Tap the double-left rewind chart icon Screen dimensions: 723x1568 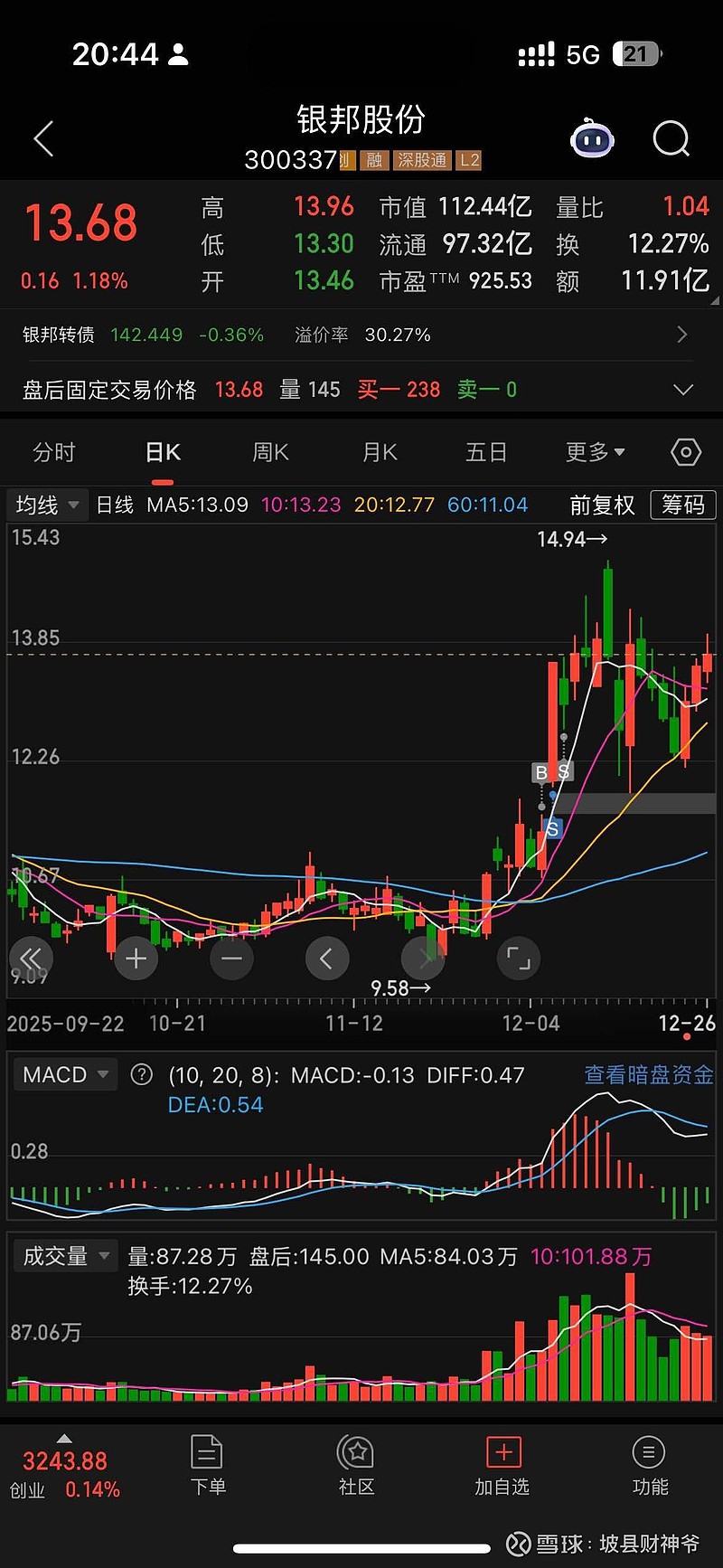(31, 959)
